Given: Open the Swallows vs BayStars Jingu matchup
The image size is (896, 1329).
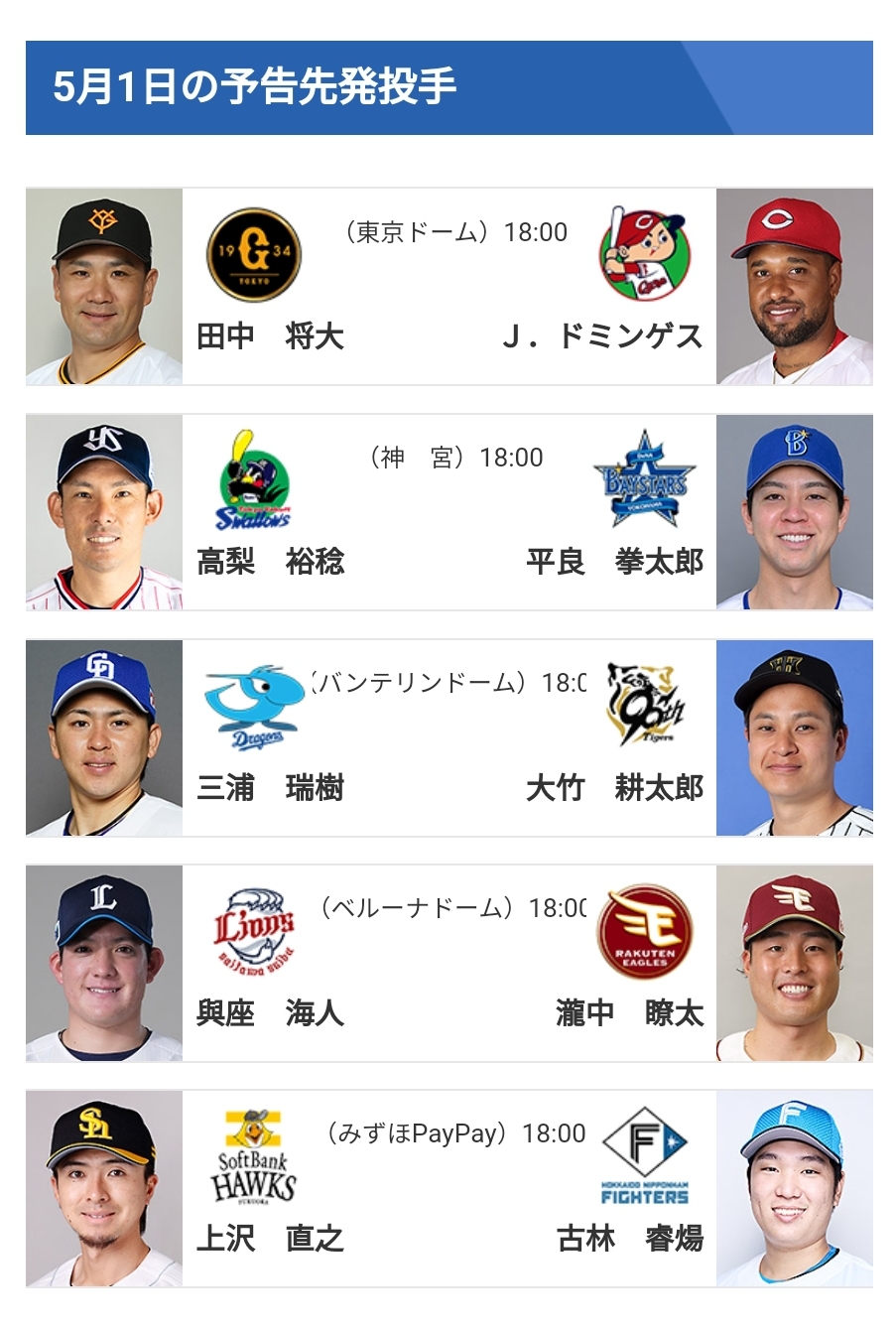Looking at the screenshot, I should pos(448,511).
